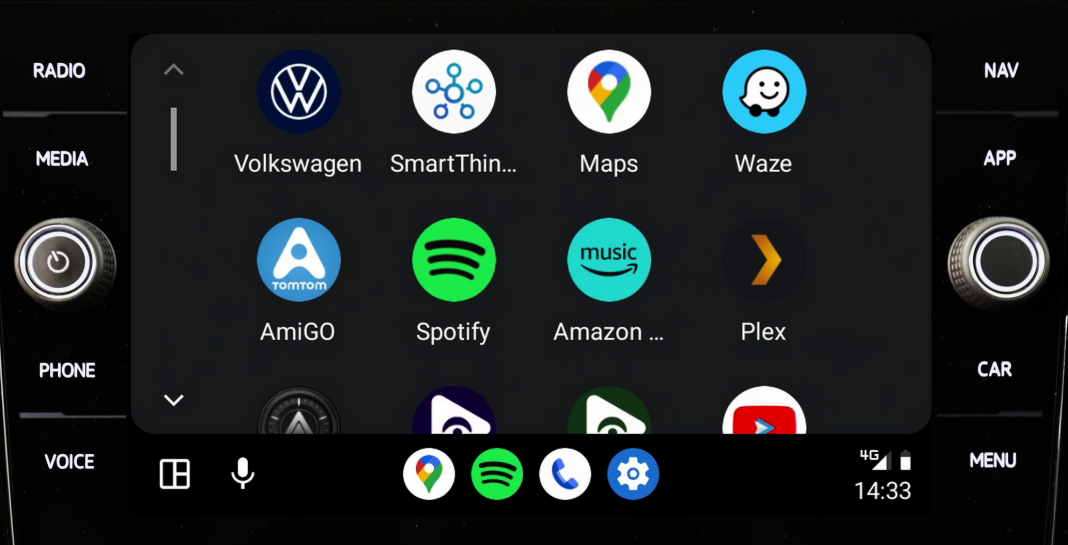
Task: Tap the down arrow in the app list
Action: (x=174, y=400)
